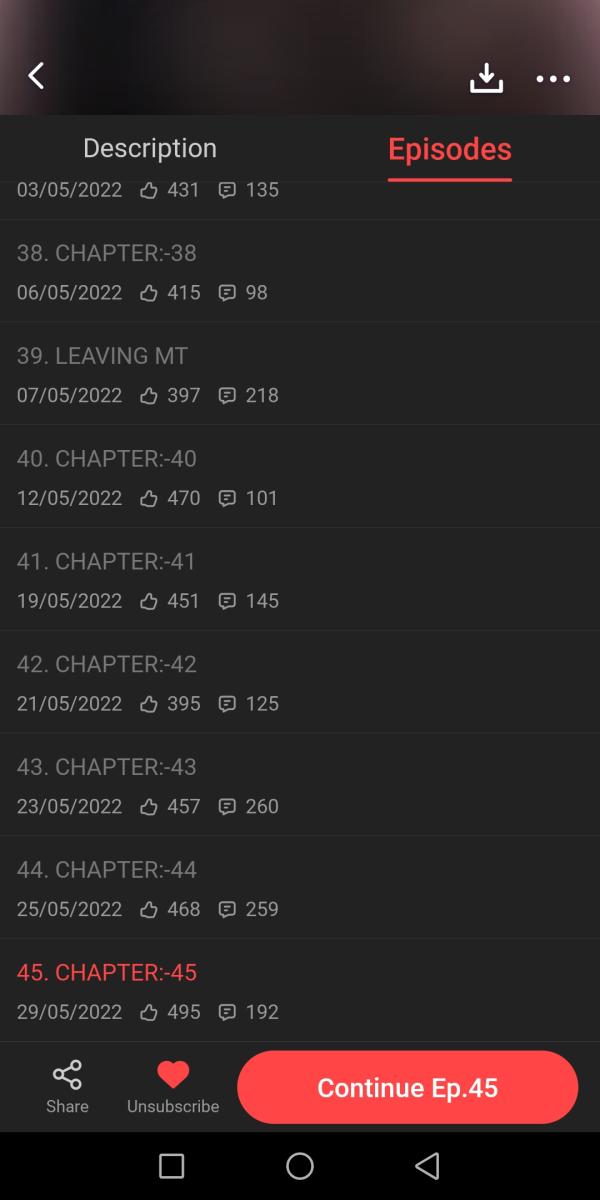
Task: Unsubscribe from this series
Action: tap(173, 1086)
